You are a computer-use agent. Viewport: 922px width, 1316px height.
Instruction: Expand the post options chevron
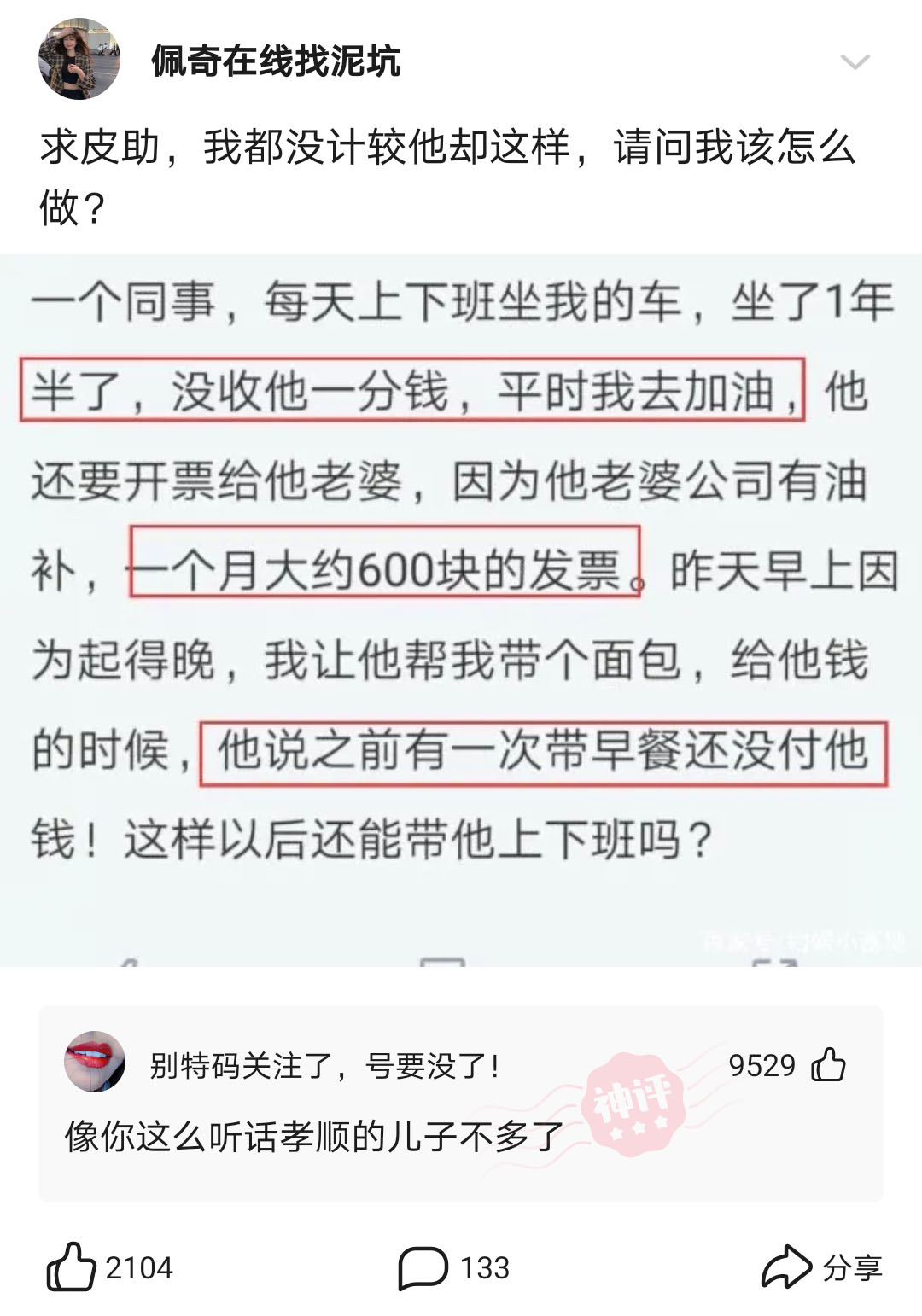855,61
